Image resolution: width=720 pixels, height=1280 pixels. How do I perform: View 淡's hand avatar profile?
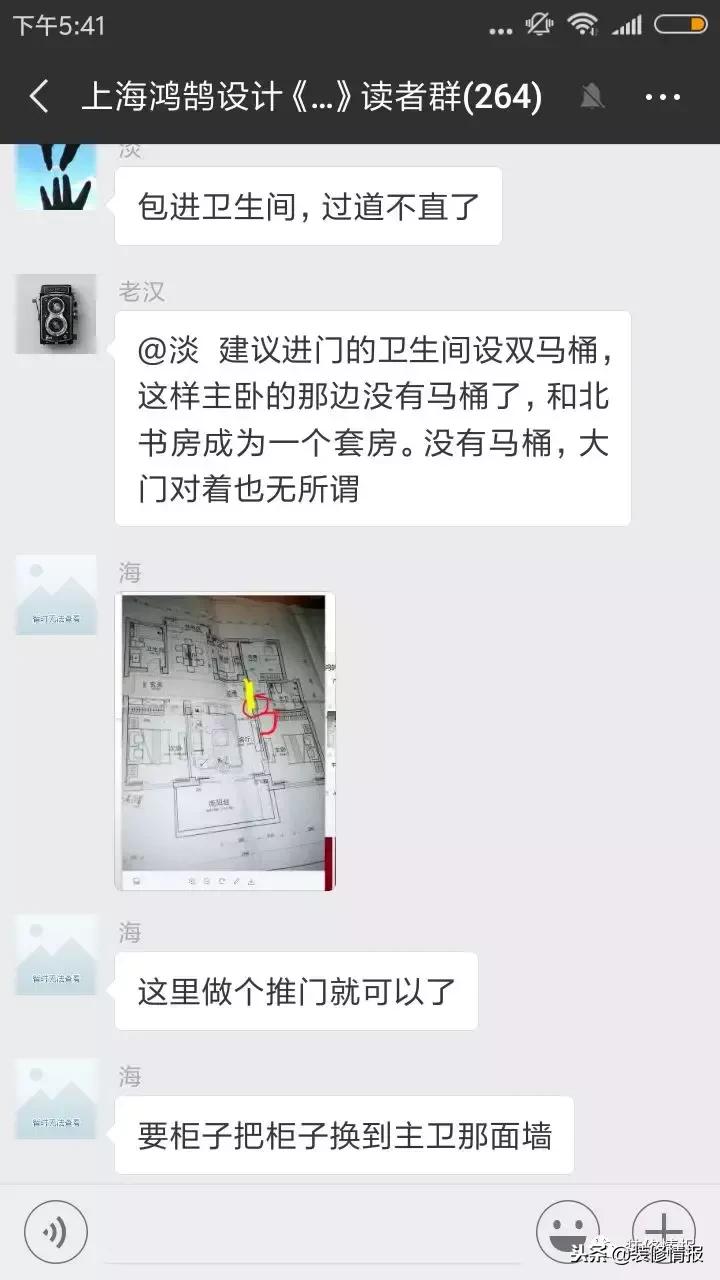tap(56, 177)
